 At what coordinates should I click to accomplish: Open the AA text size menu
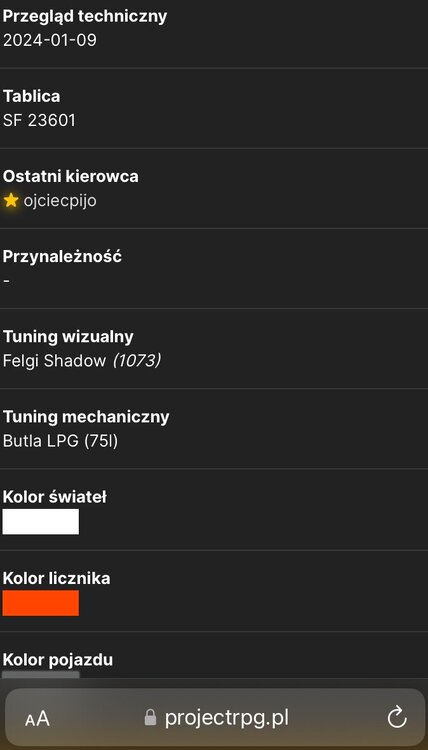(x=37, y=718)
